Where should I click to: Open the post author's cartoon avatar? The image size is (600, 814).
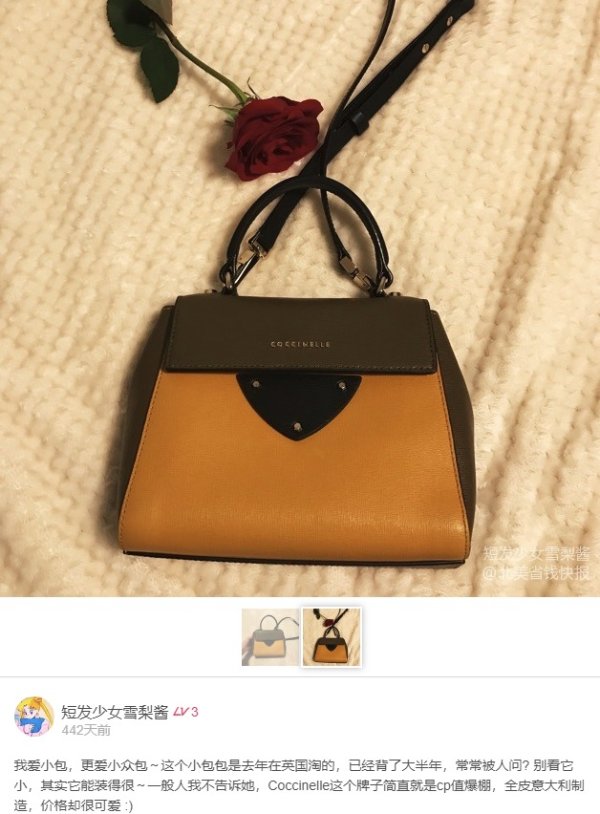[34, 716]
